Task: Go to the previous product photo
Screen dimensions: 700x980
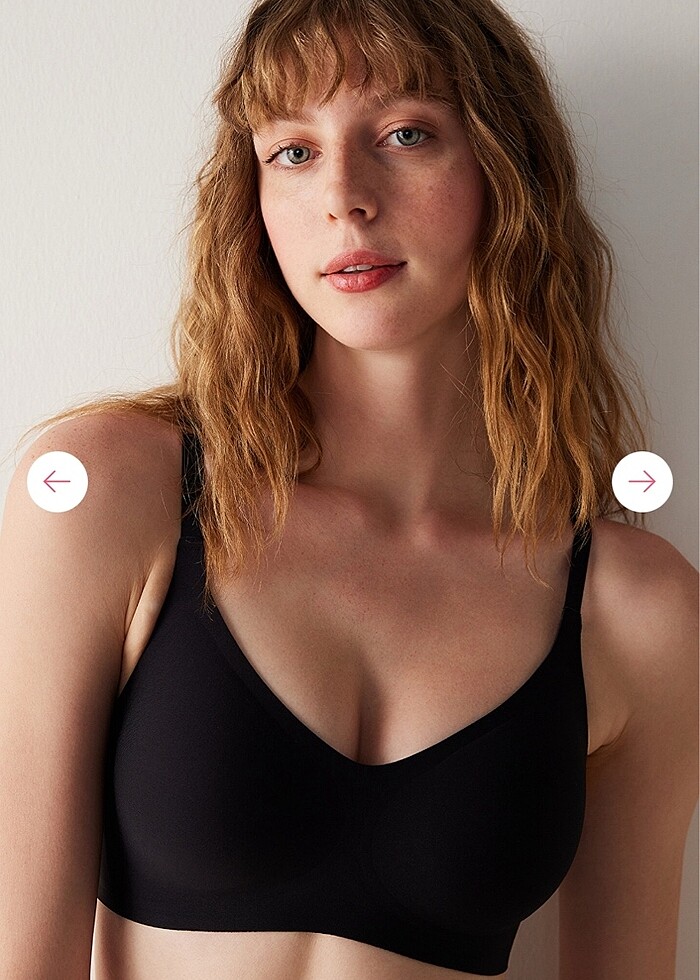Action: coord(57,481)
